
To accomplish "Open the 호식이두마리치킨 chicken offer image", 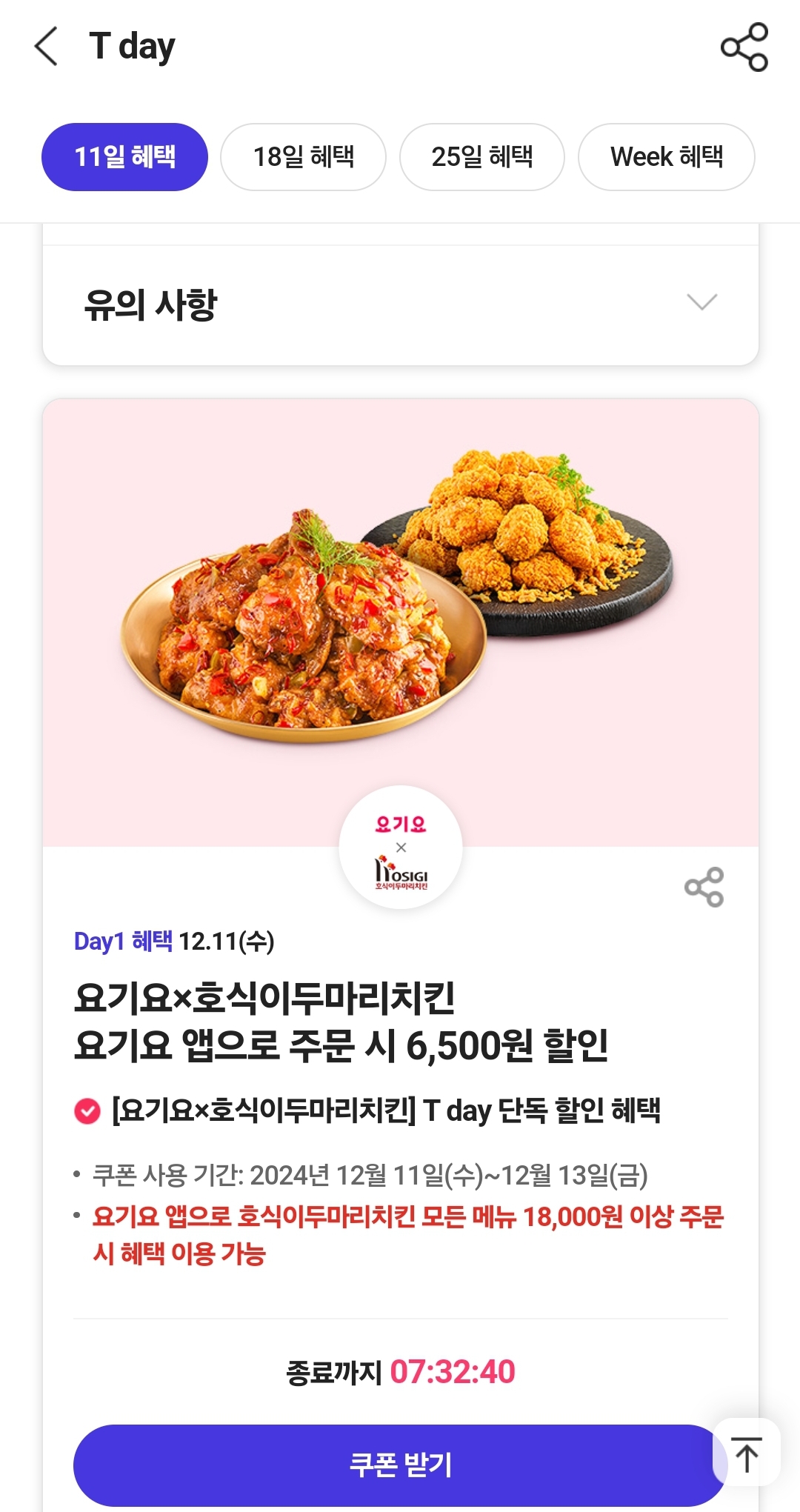I will 400,600.
